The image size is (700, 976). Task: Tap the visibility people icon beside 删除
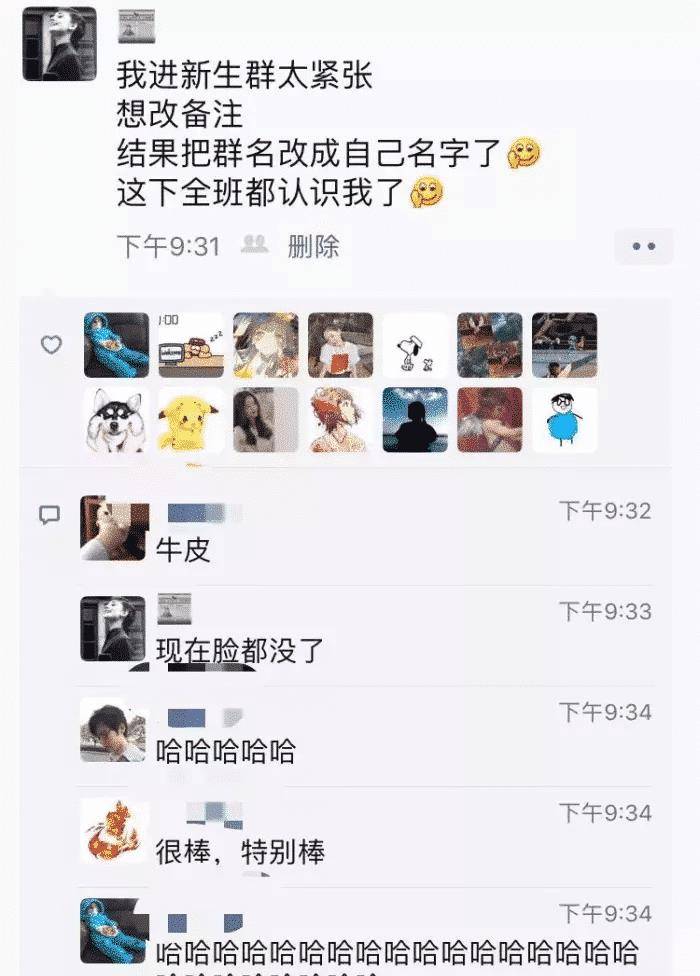(x=256, y=245)
